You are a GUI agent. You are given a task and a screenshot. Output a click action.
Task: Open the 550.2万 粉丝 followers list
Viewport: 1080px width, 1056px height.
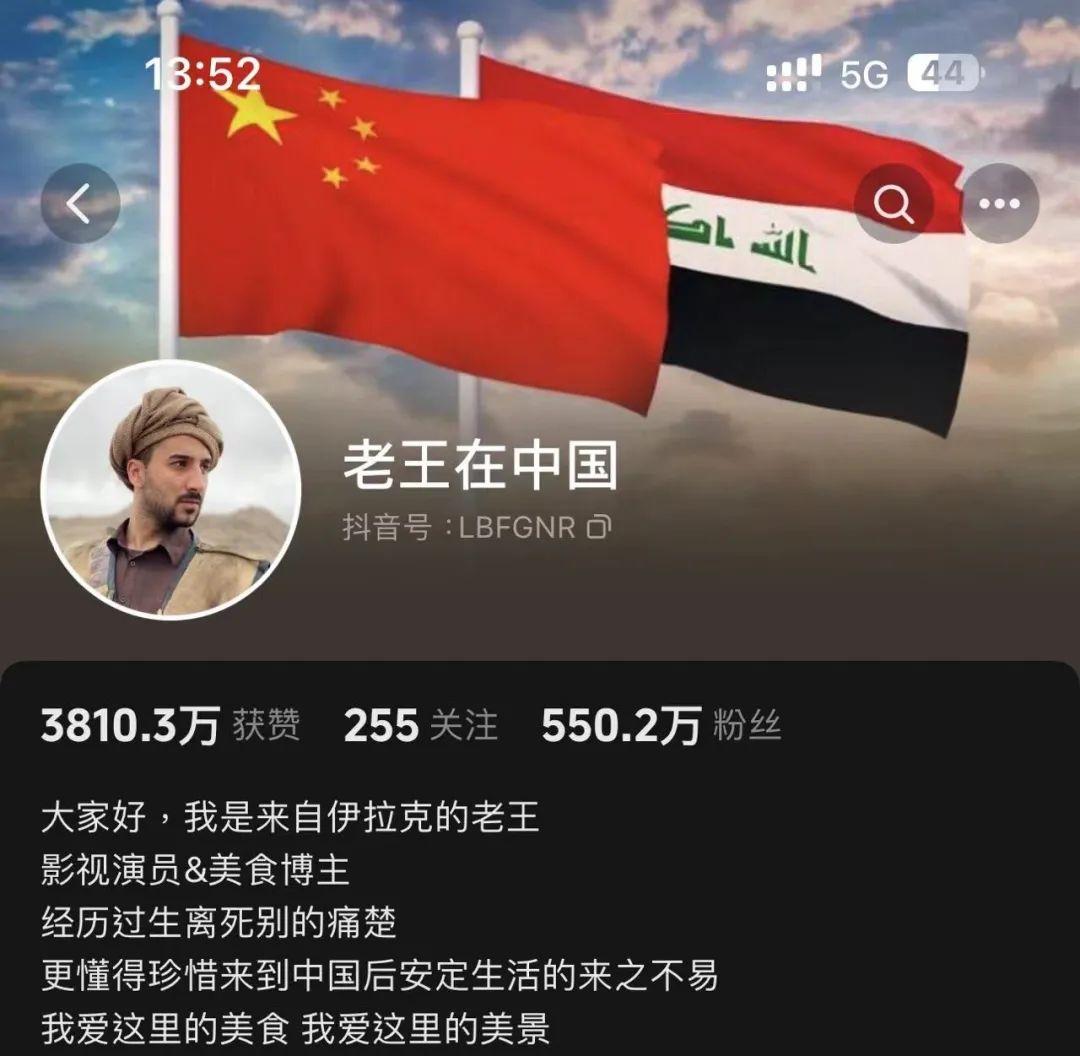pyautogui.click(x=660, y=726)
